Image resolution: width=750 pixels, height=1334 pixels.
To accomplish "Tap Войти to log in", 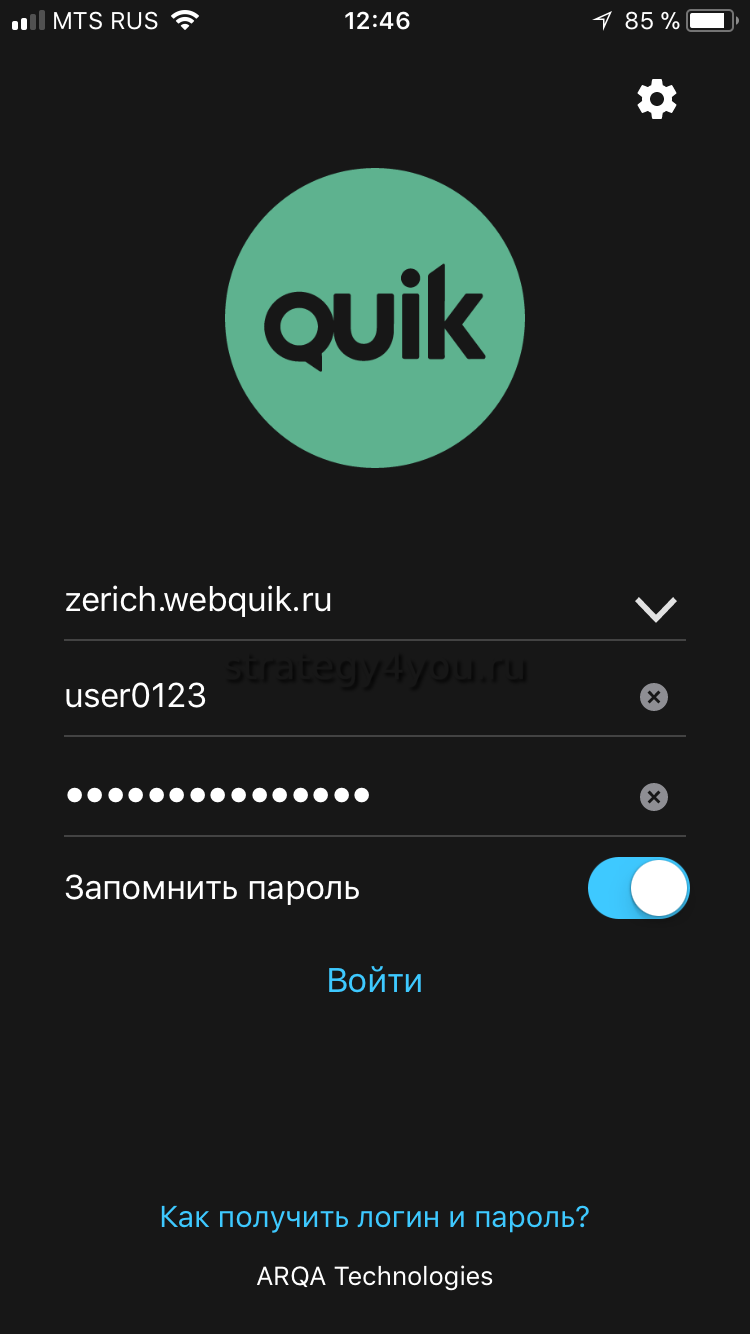I will [x=375, y=980].
